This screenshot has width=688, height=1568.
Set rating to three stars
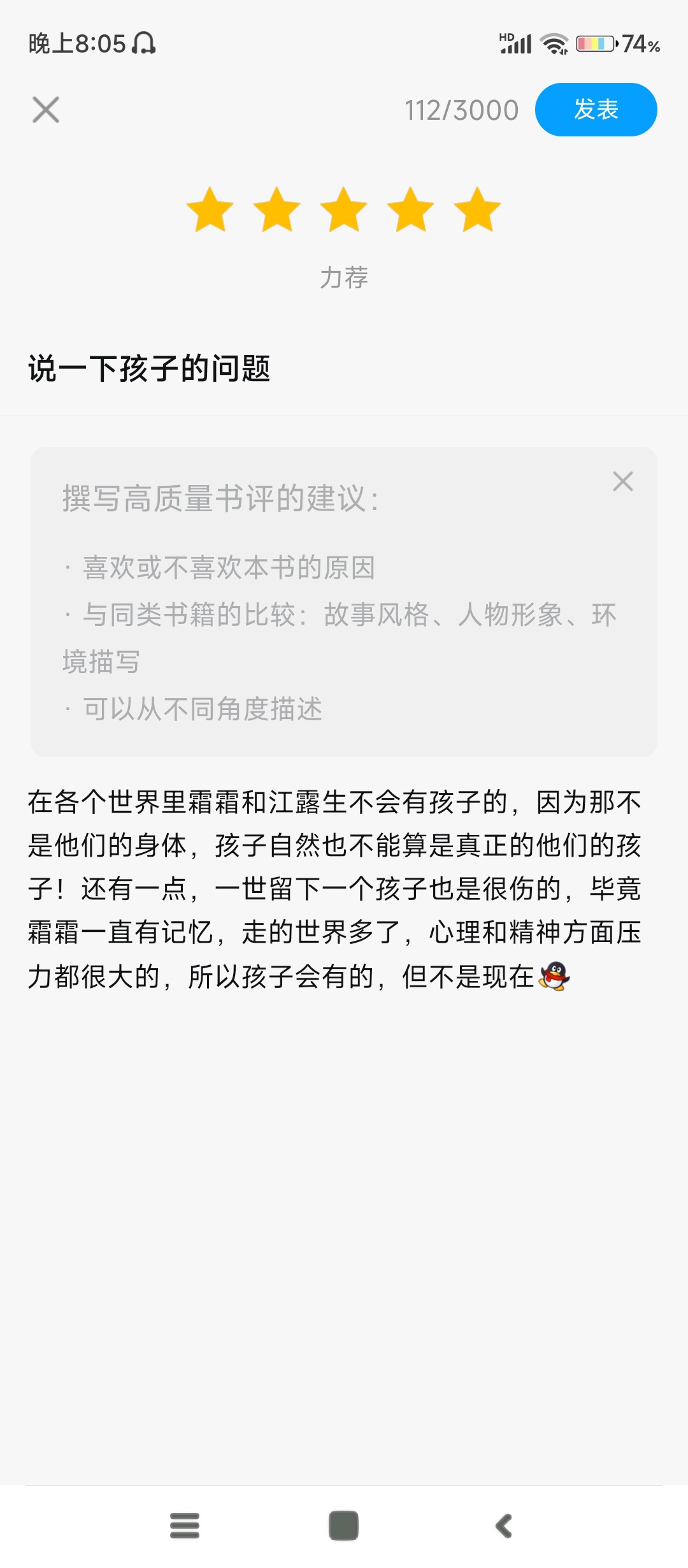[x=344, y=210]
